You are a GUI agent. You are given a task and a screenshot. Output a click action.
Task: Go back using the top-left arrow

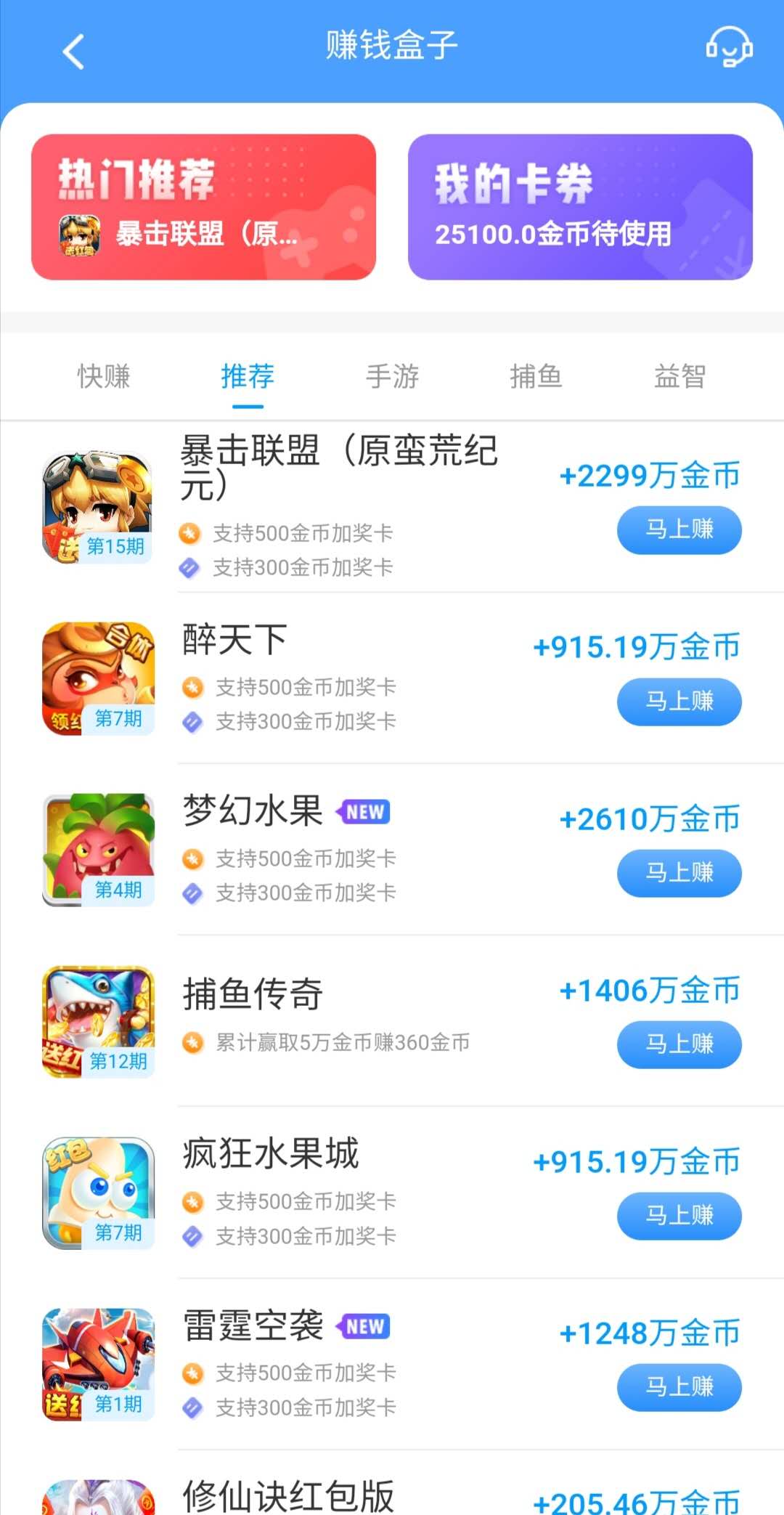pos(73,52)
